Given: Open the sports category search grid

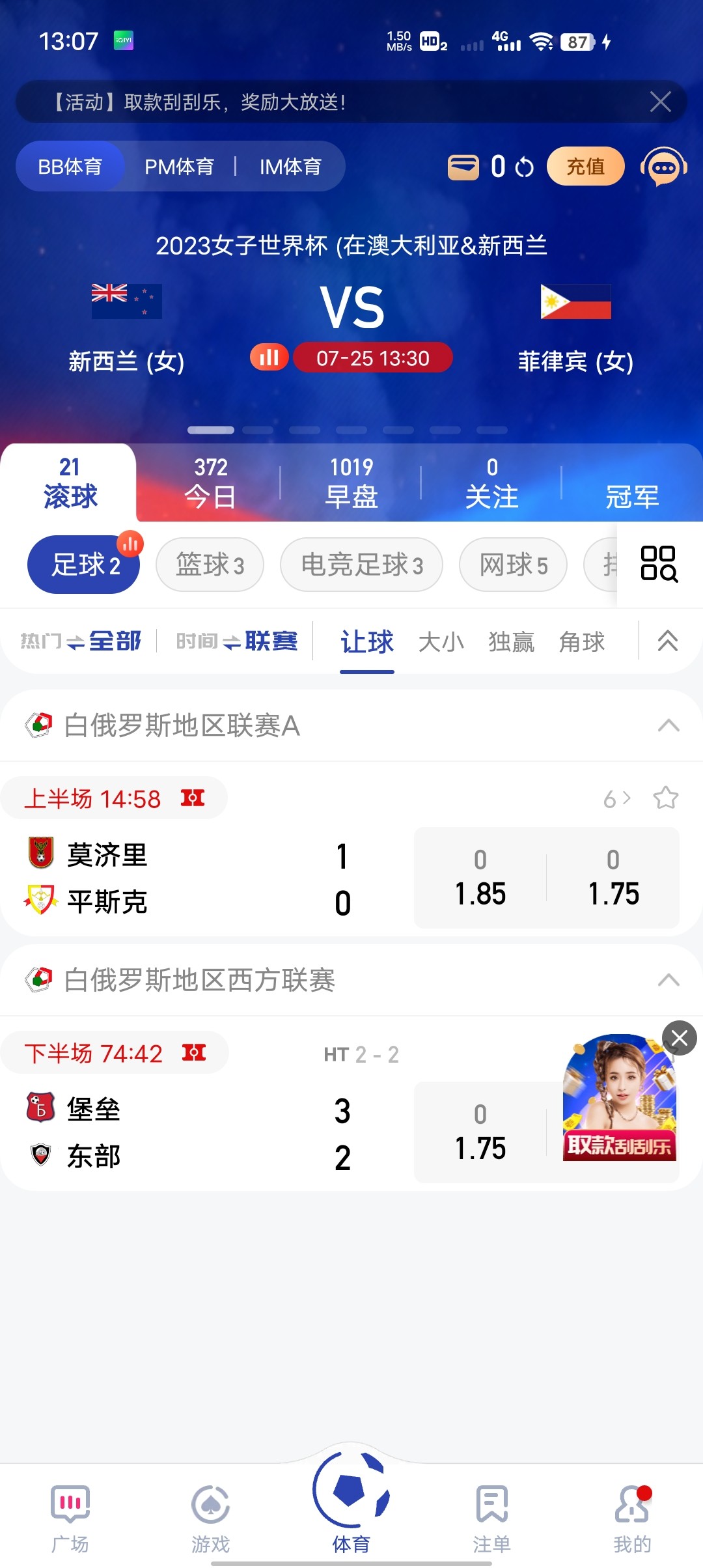Looking at the screenshot, I should pyautogui.click(x=659, y=564).
